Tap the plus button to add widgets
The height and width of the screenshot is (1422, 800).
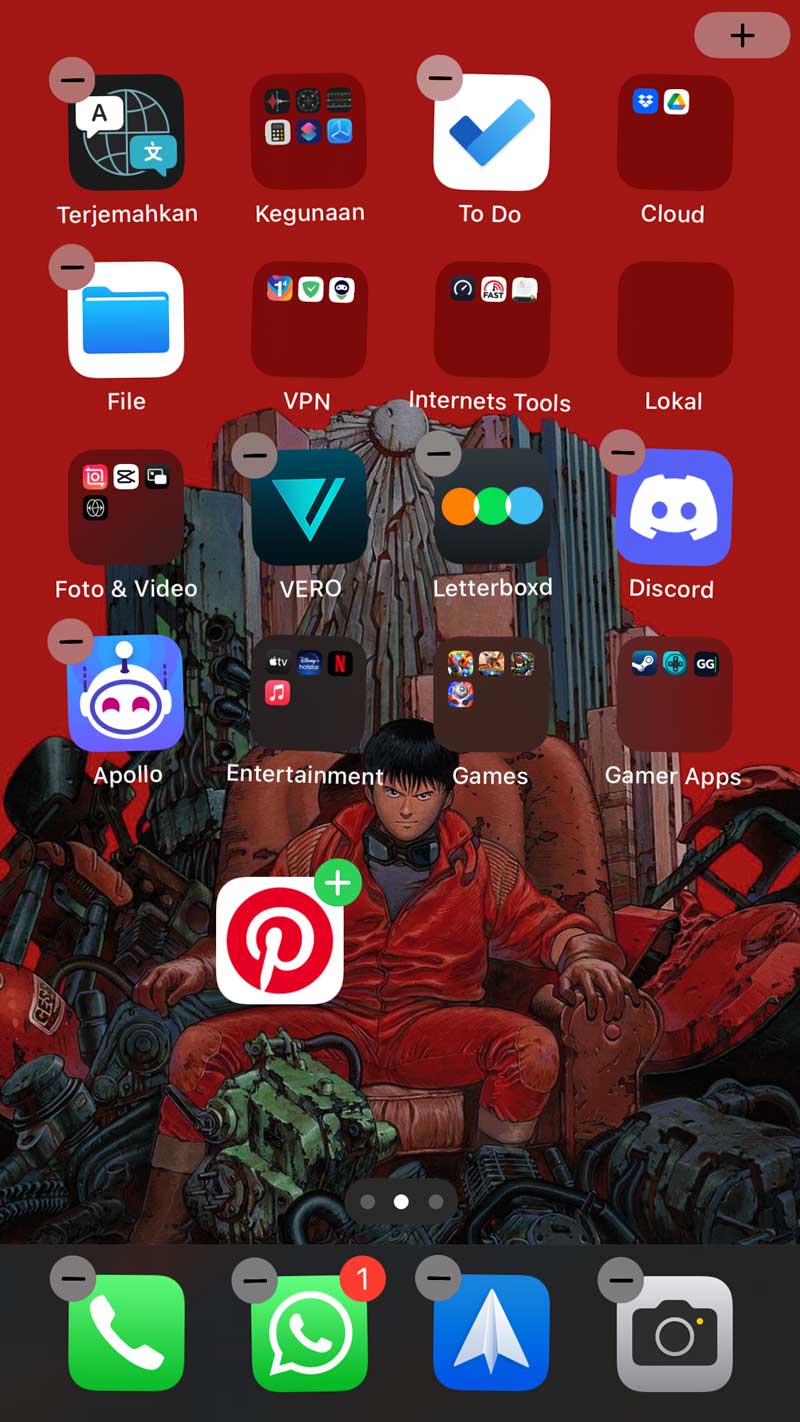742,36
